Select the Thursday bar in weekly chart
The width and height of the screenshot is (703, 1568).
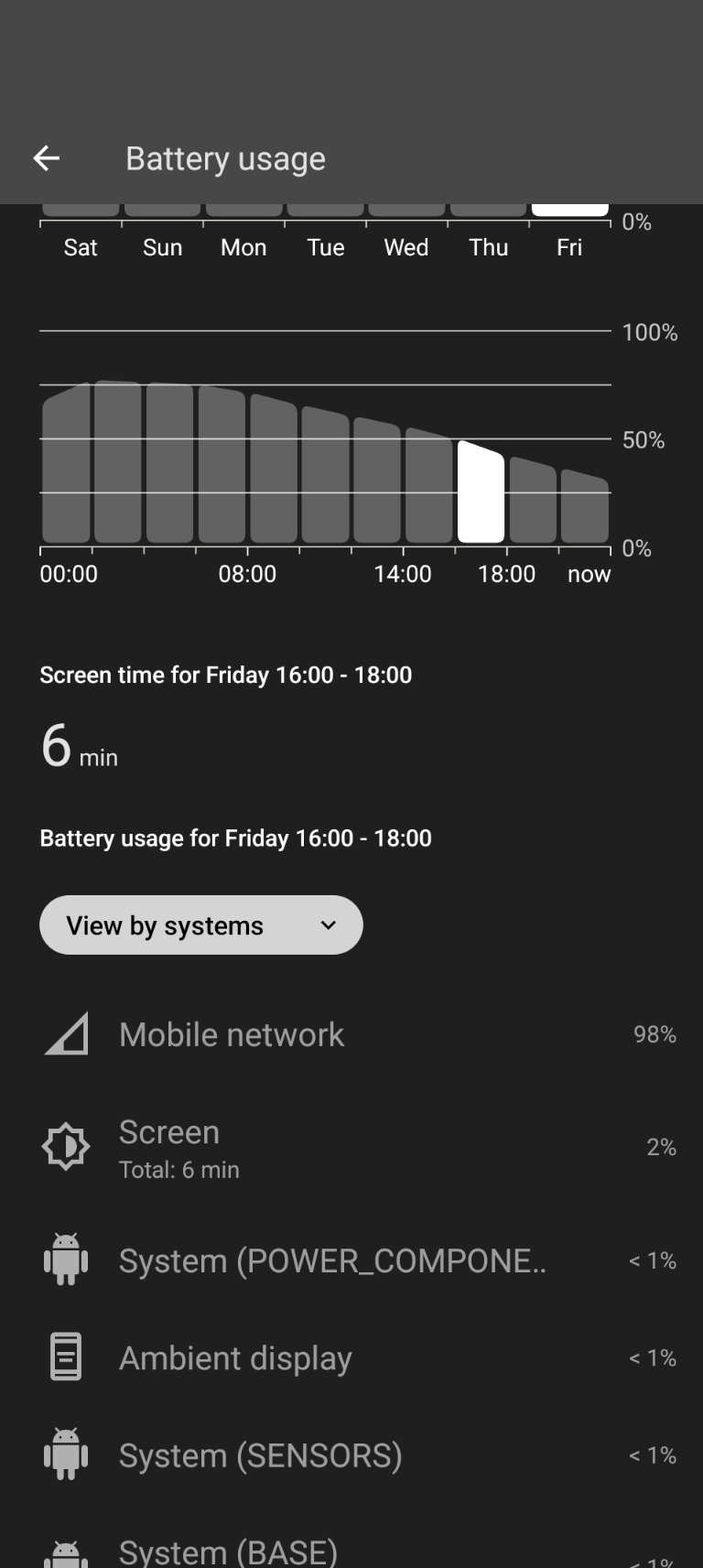[x=488, y=211]
